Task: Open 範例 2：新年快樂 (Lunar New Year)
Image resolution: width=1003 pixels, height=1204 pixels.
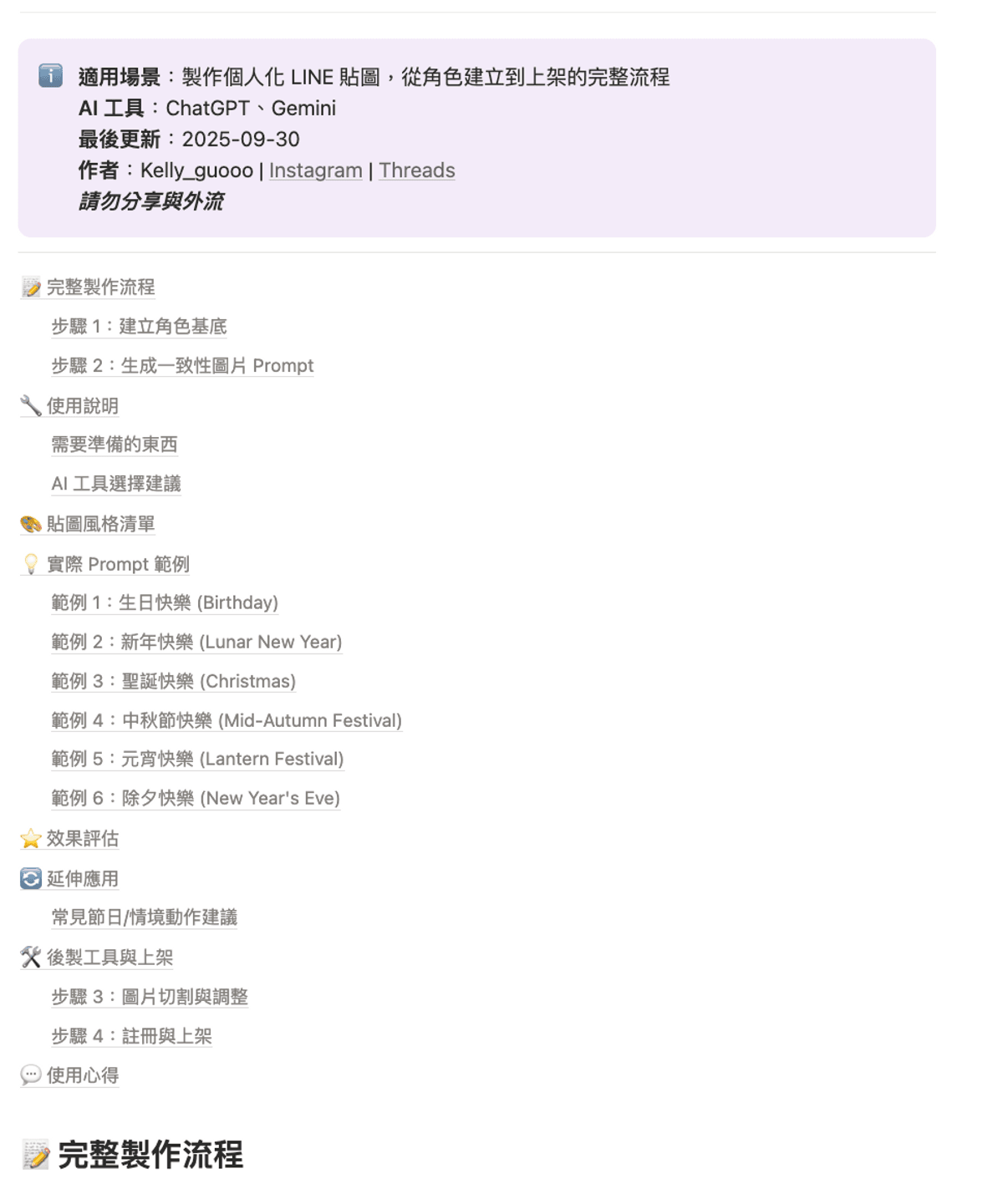Action: click(196, 642)
